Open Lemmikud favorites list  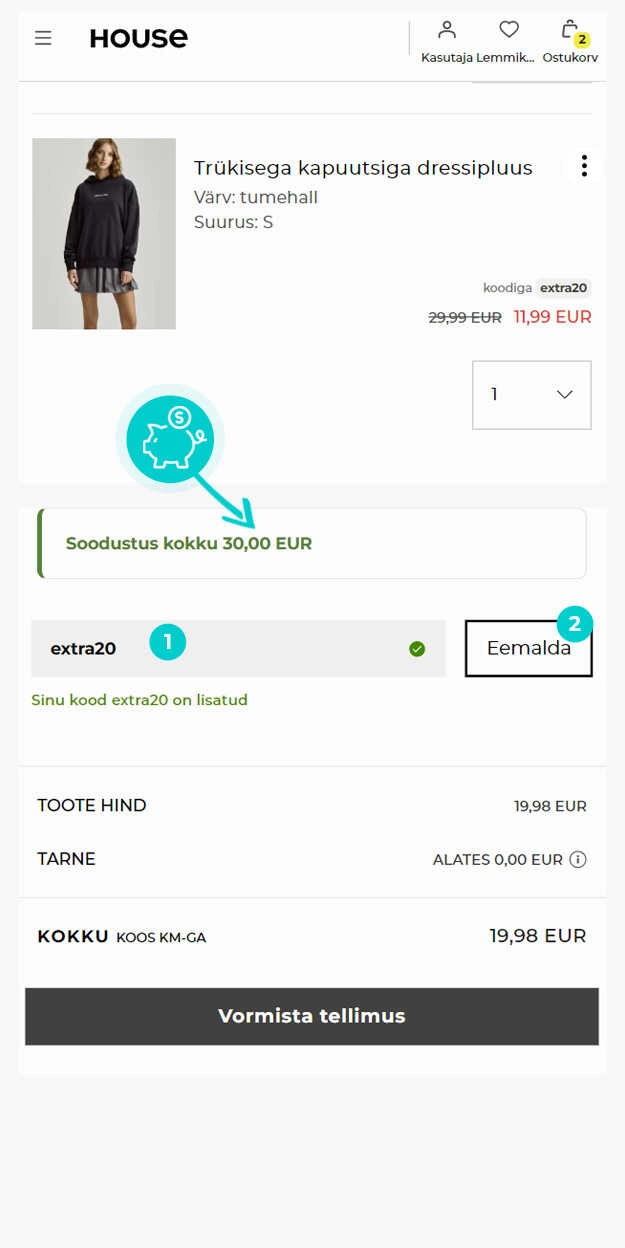[x=507, y=41]
